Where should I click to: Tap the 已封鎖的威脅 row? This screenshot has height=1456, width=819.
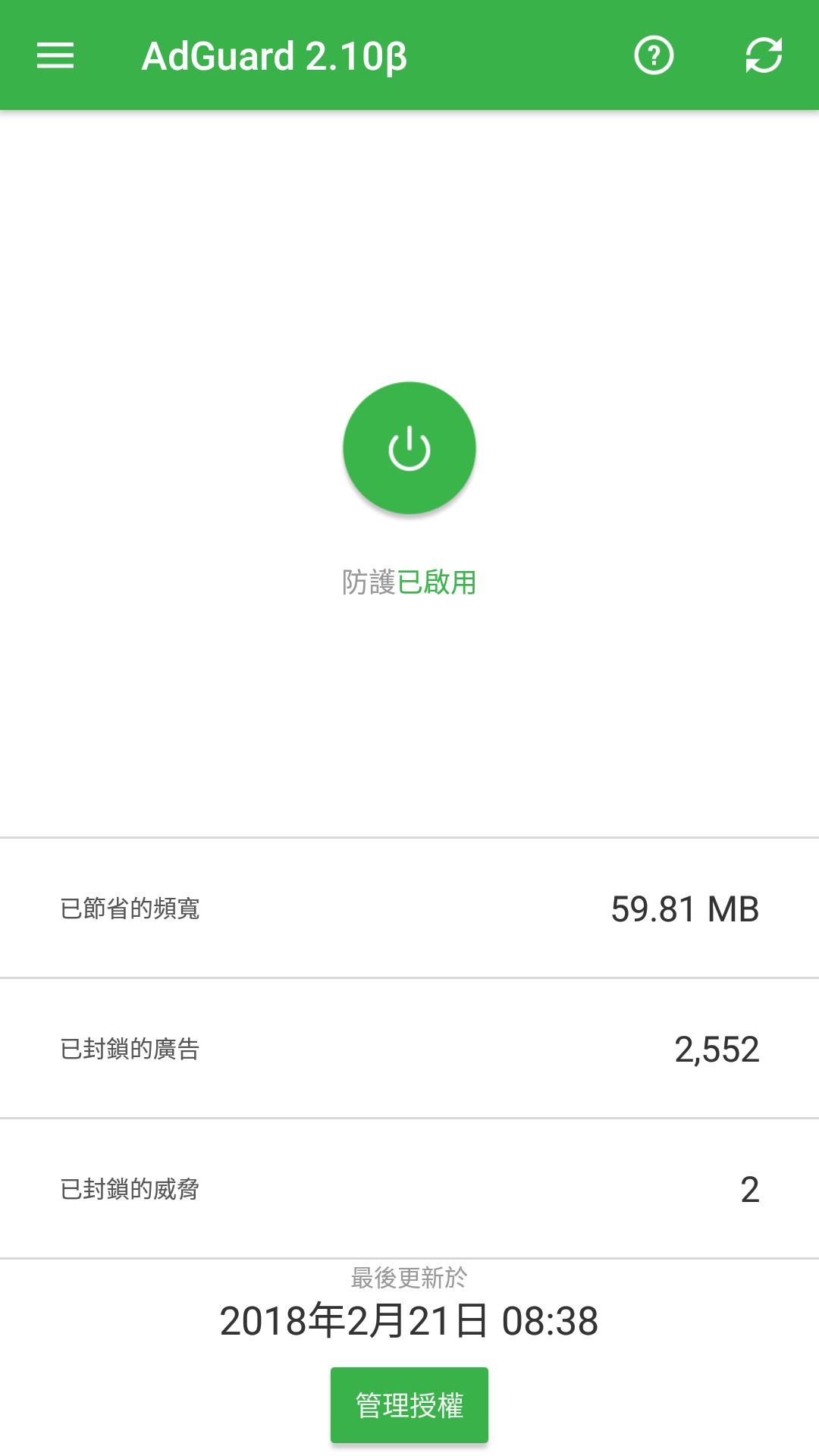point(409,1189)
